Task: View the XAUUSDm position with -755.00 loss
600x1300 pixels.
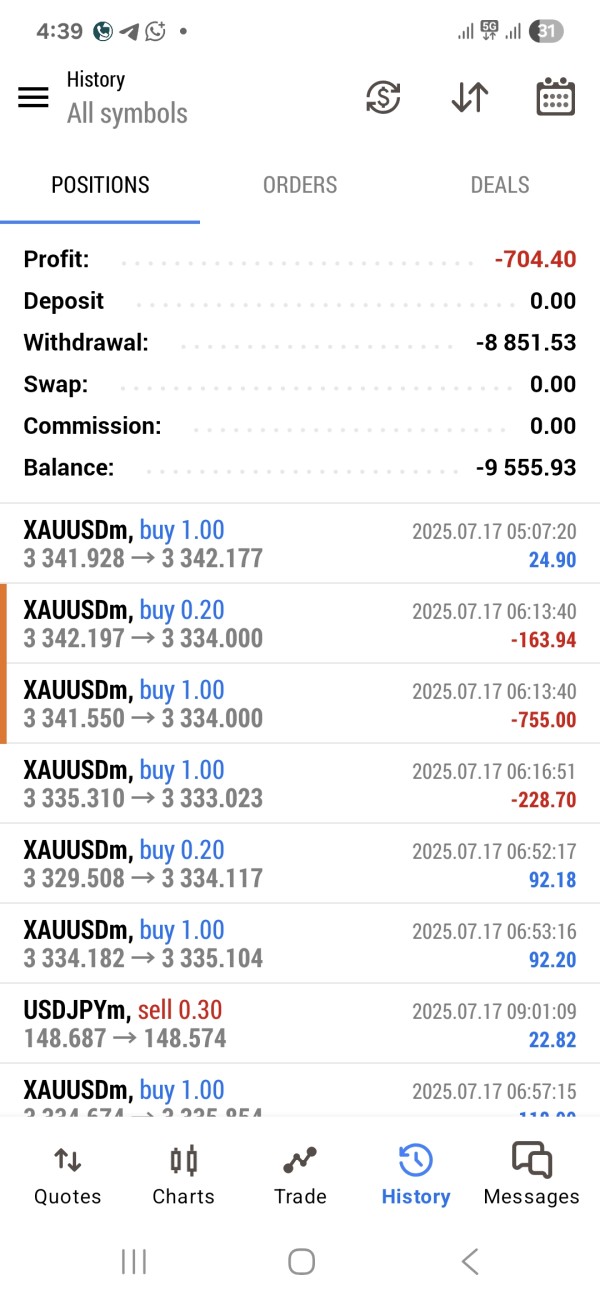Action: 300,704
